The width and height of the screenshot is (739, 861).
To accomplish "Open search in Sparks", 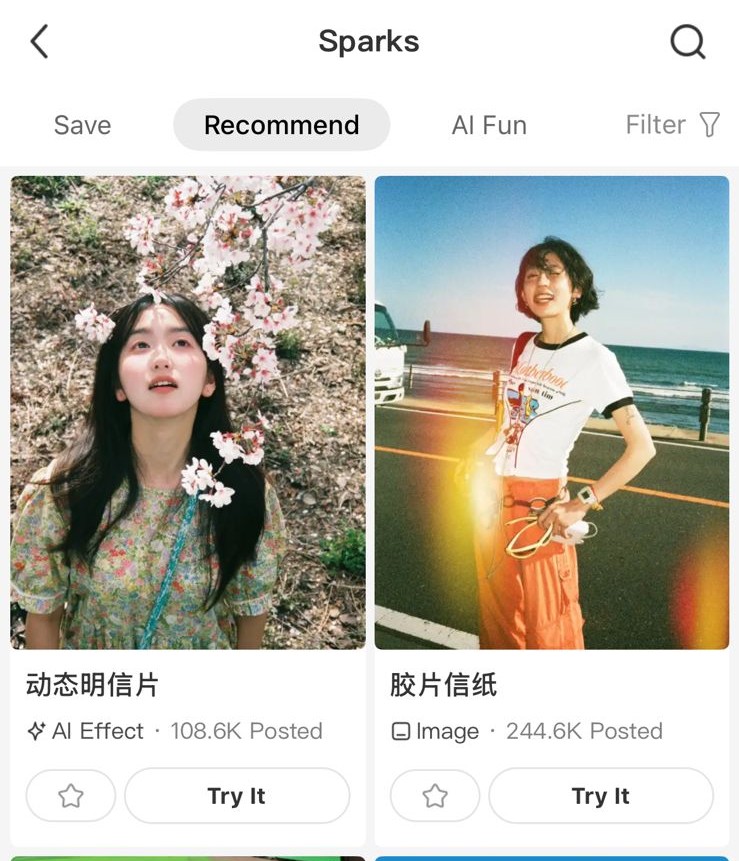I will click(x=687, y=42).
